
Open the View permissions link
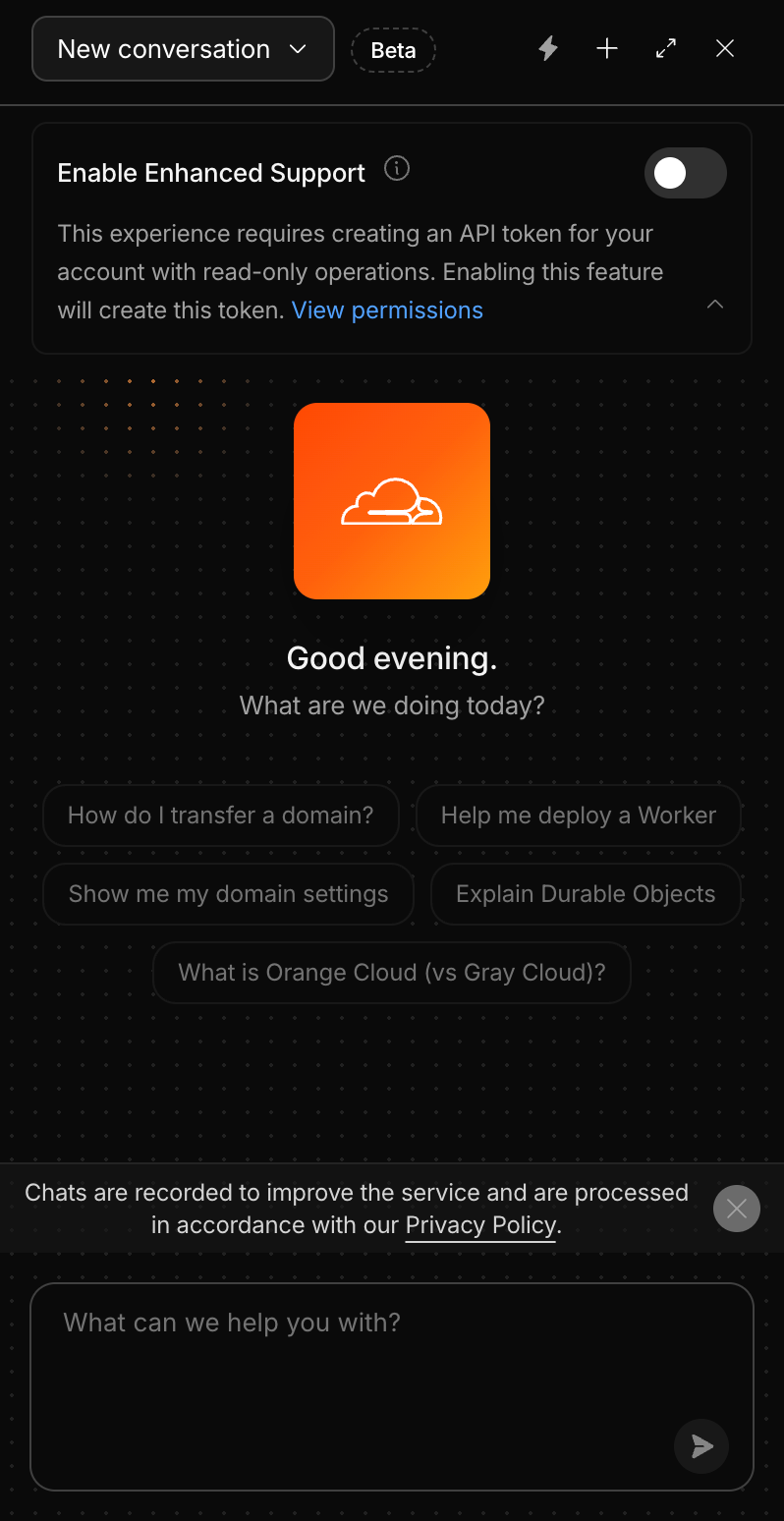coord(387,310)
